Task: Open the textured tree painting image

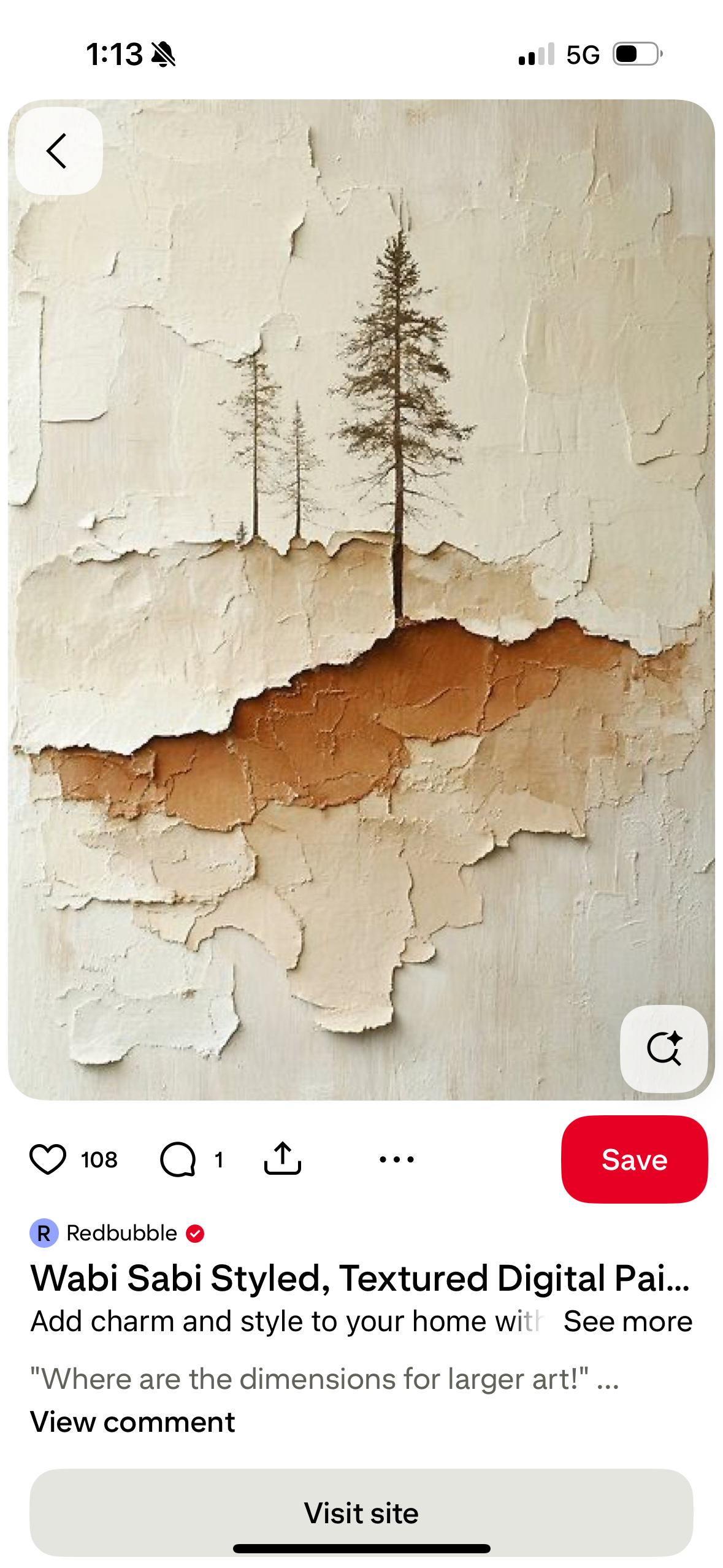Action: 361,599
